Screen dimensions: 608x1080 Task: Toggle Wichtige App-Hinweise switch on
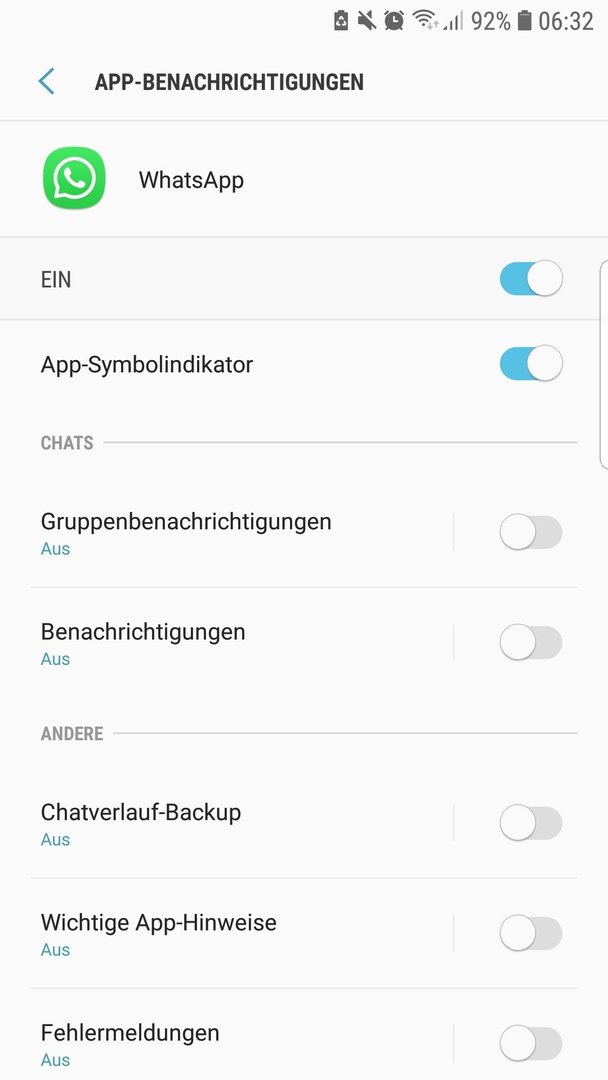(531, 933)
